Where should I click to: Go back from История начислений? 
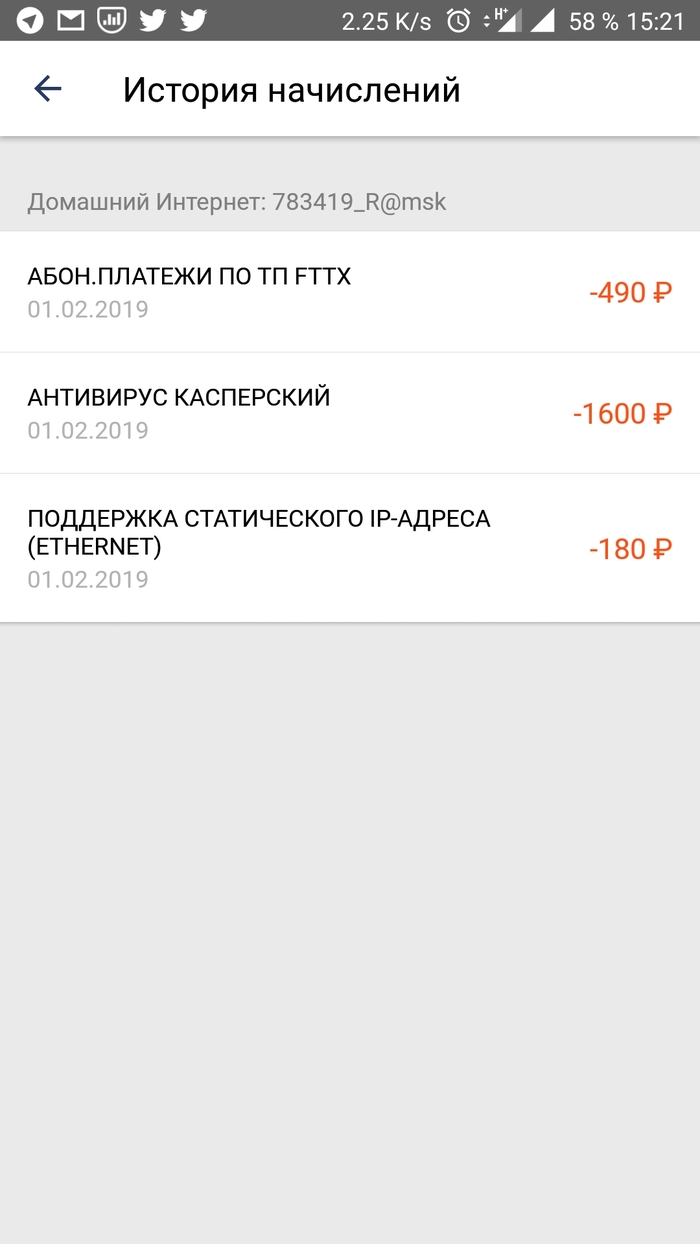point(48,89)
